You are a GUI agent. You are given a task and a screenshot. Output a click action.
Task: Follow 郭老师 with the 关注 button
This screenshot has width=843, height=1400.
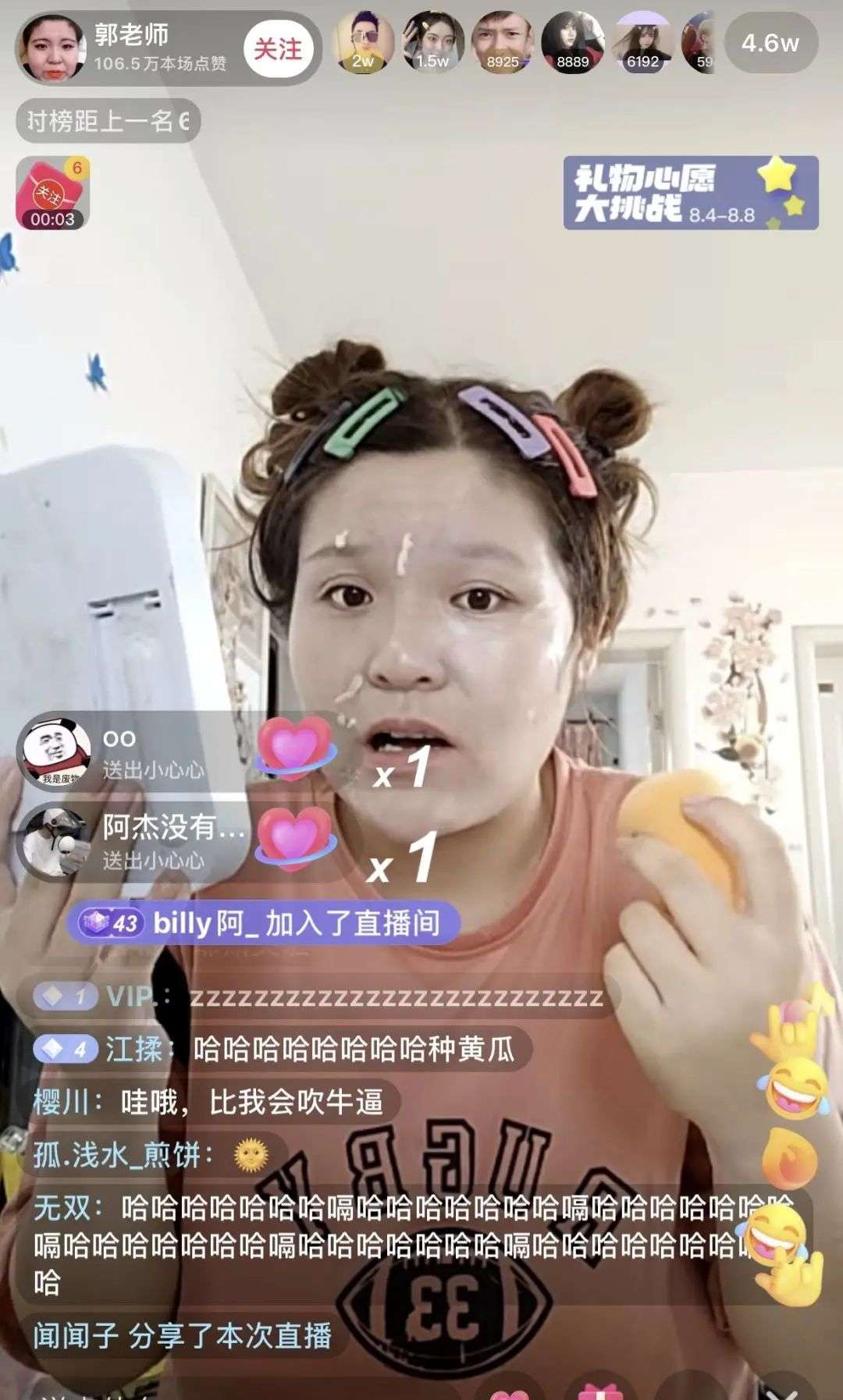pos(277,50)
